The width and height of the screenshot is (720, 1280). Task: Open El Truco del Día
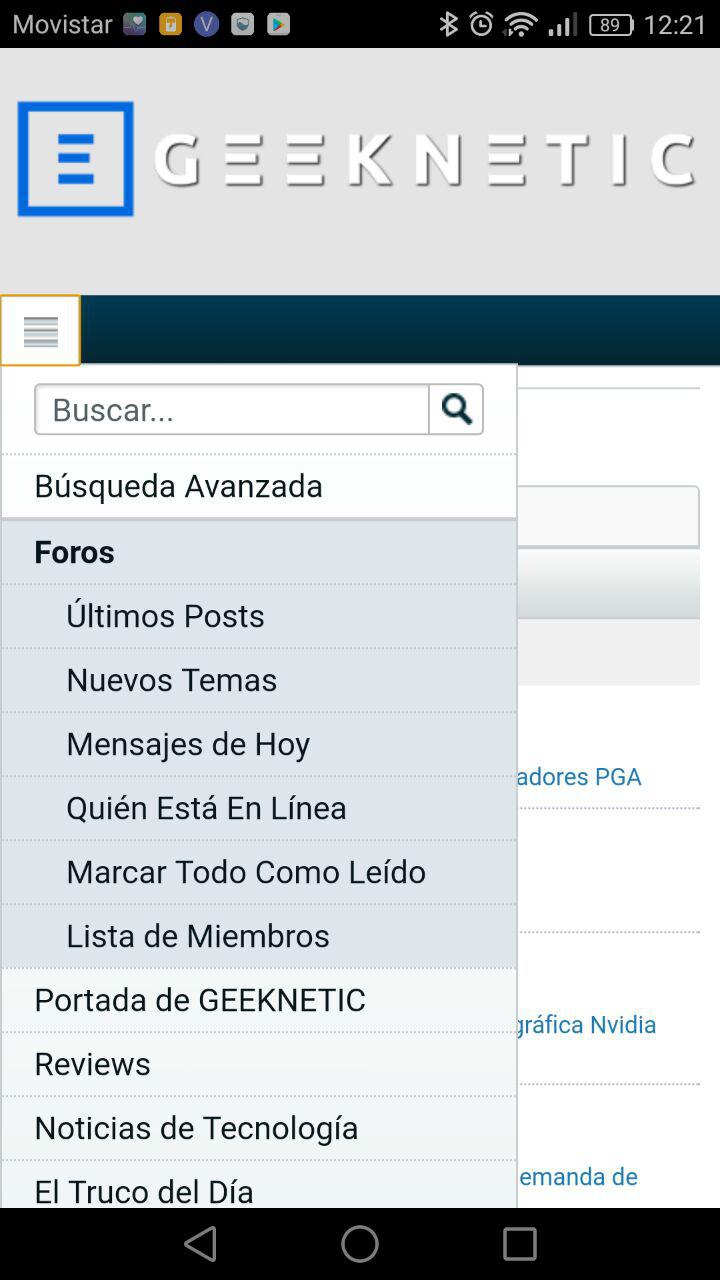144,1190
